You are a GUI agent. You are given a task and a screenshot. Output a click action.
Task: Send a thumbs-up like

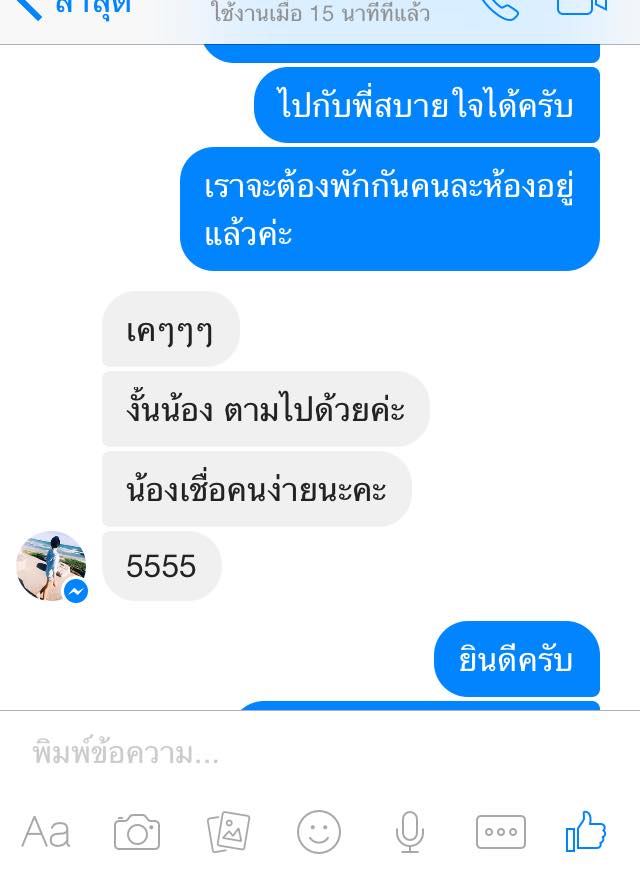coord(587,831)
